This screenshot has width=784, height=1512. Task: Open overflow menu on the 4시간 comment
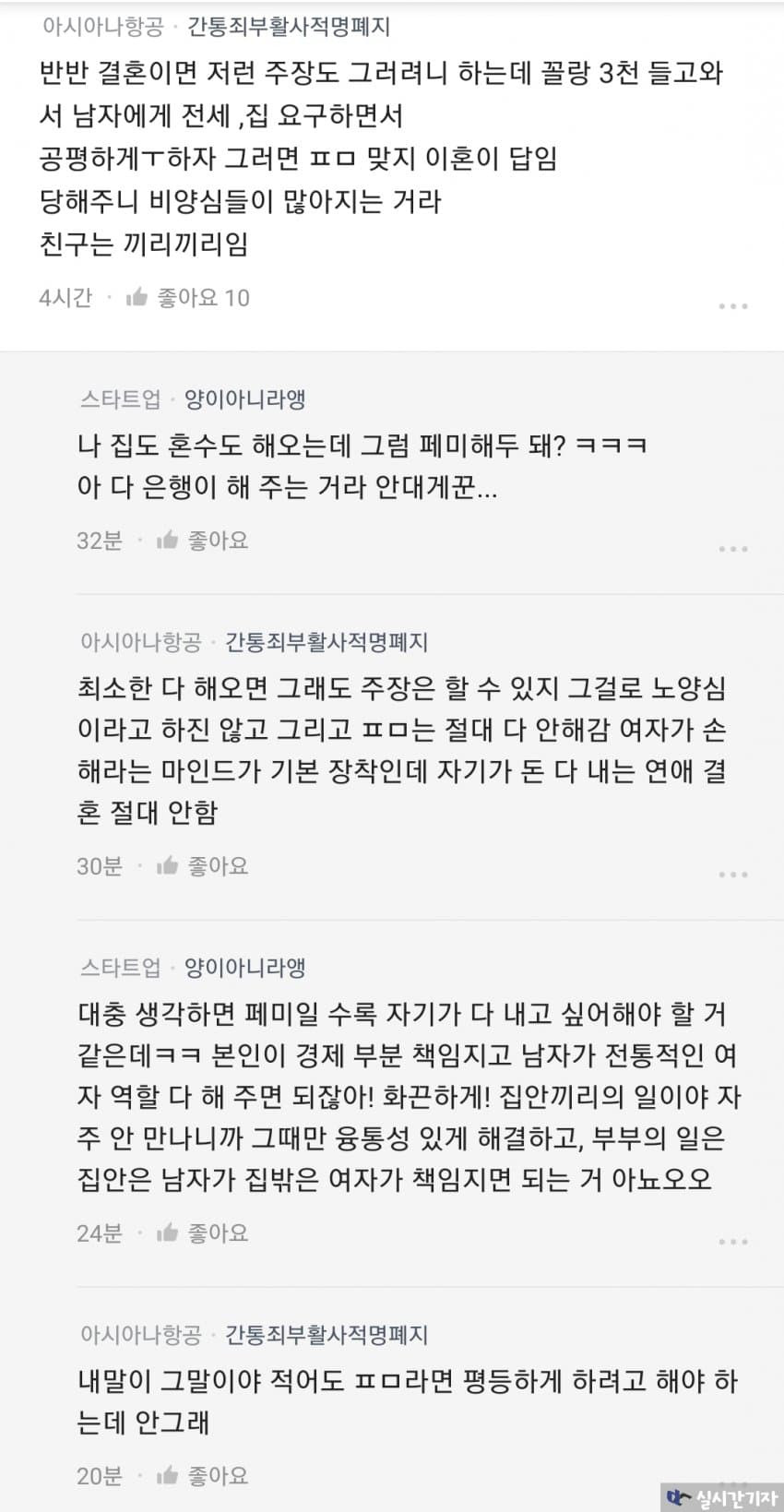(732, 306)
